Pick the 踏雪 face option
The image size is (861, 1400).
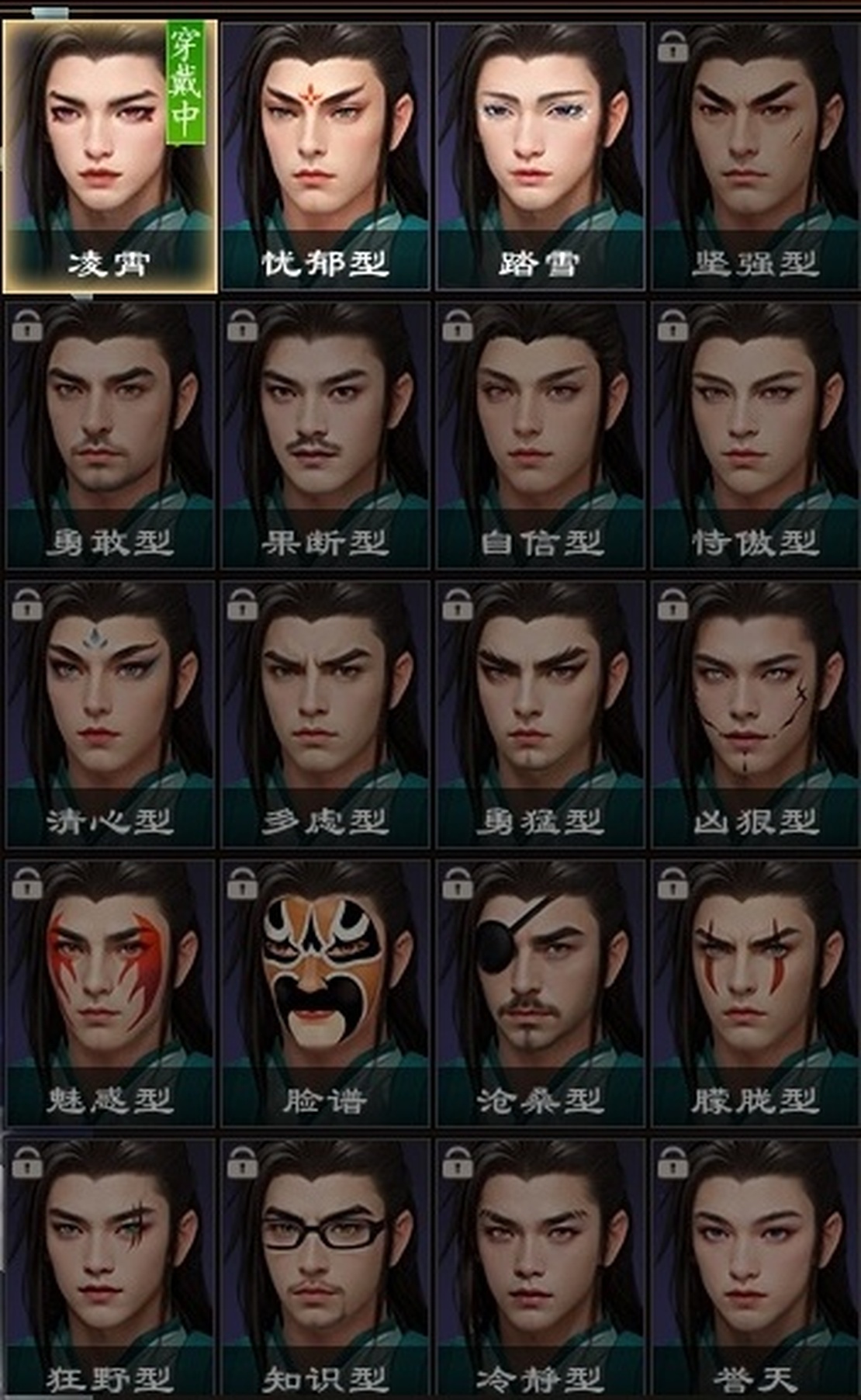click(540, 155)
